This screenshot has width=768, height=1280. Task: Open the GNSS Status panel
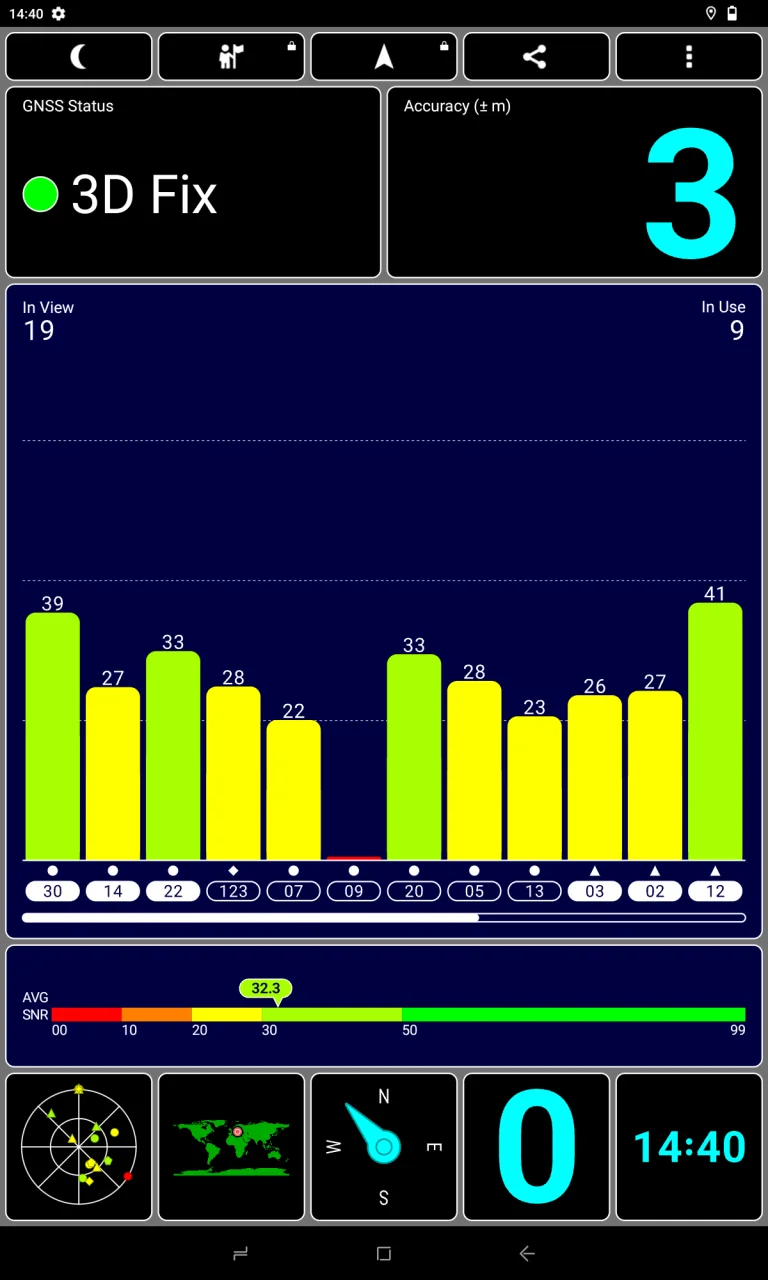(x=193, y=182)
